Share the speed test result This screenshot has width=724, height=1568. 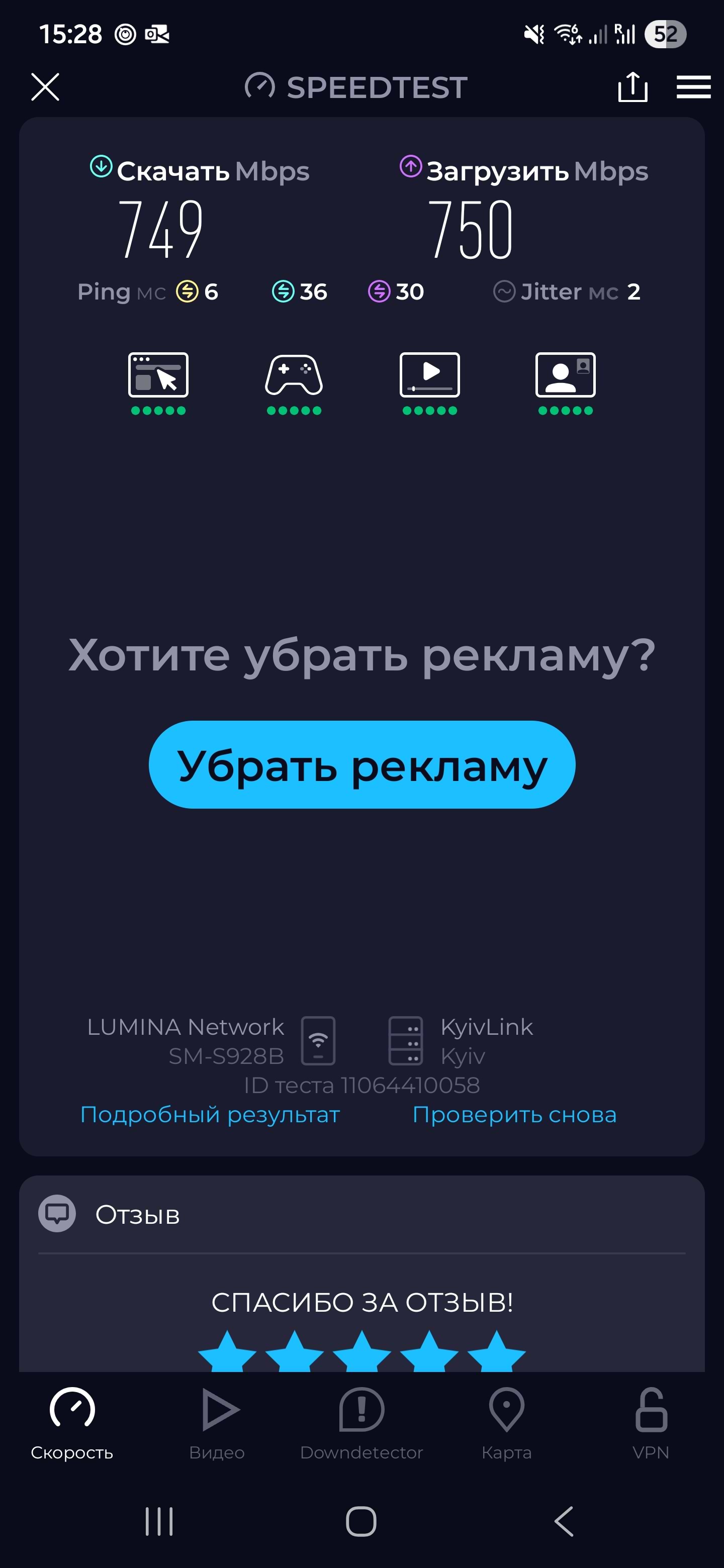(632, 87)
